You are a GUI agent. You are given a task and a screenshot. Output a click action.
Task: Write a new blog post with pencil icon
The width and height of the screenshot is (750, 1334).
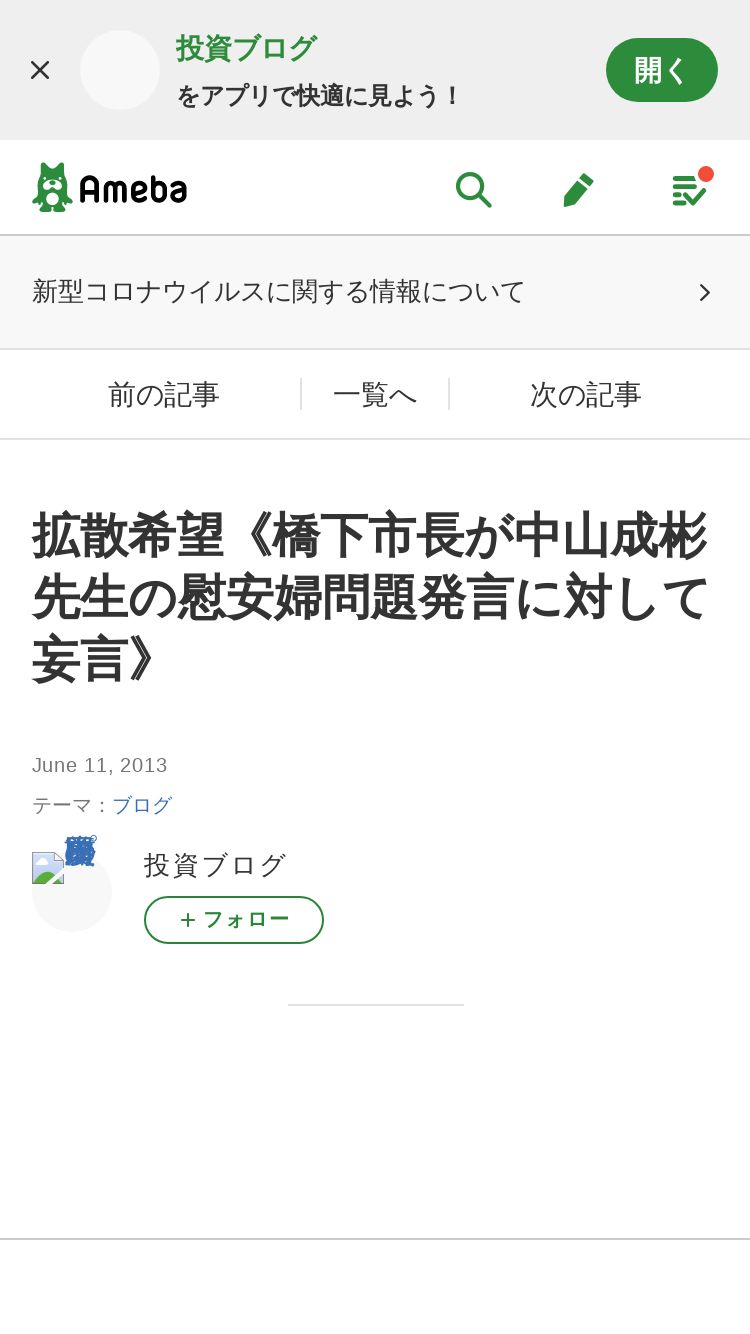coord(578,189)
